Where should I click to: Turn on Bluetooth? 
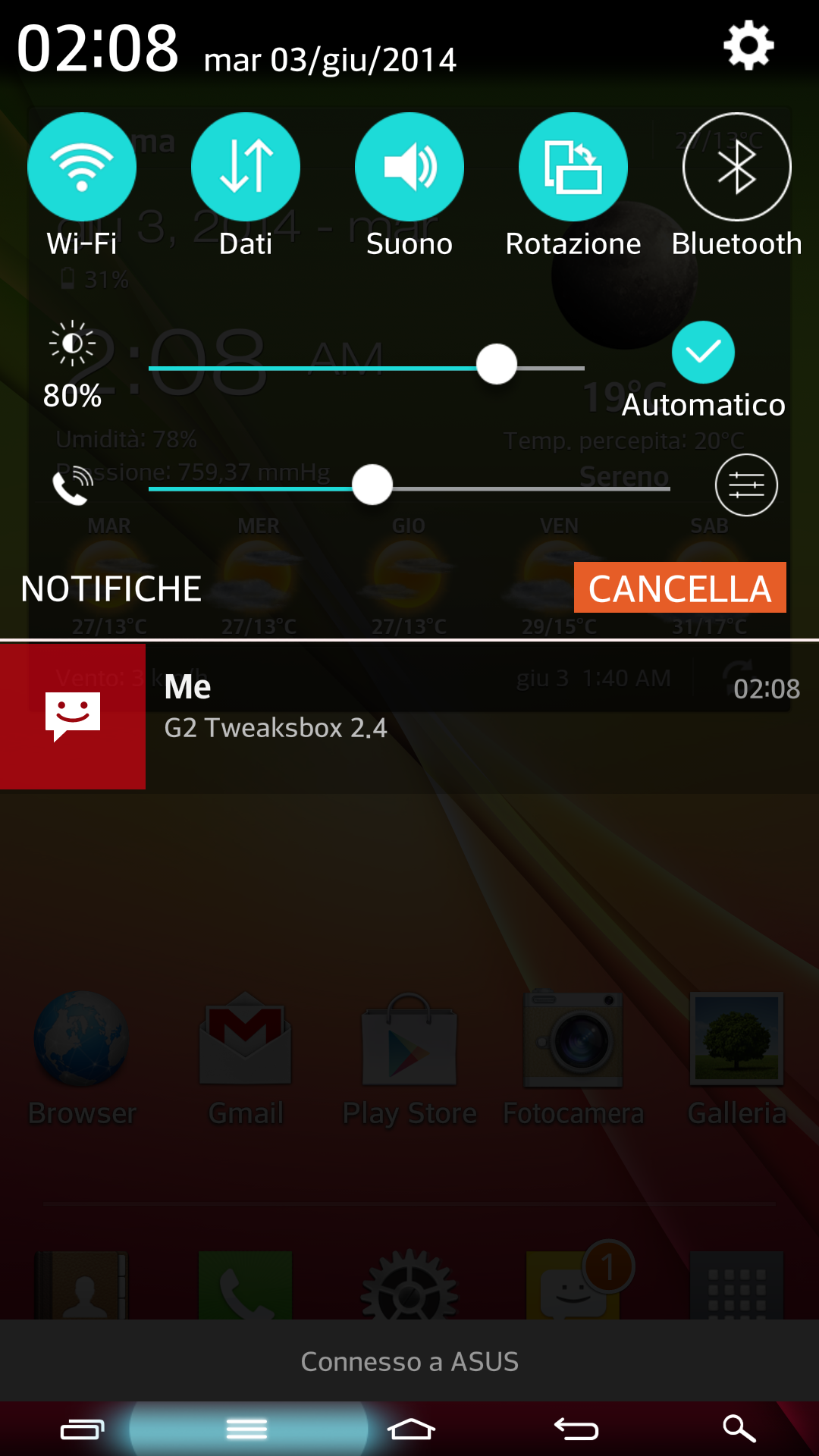(x=737, y=167)
